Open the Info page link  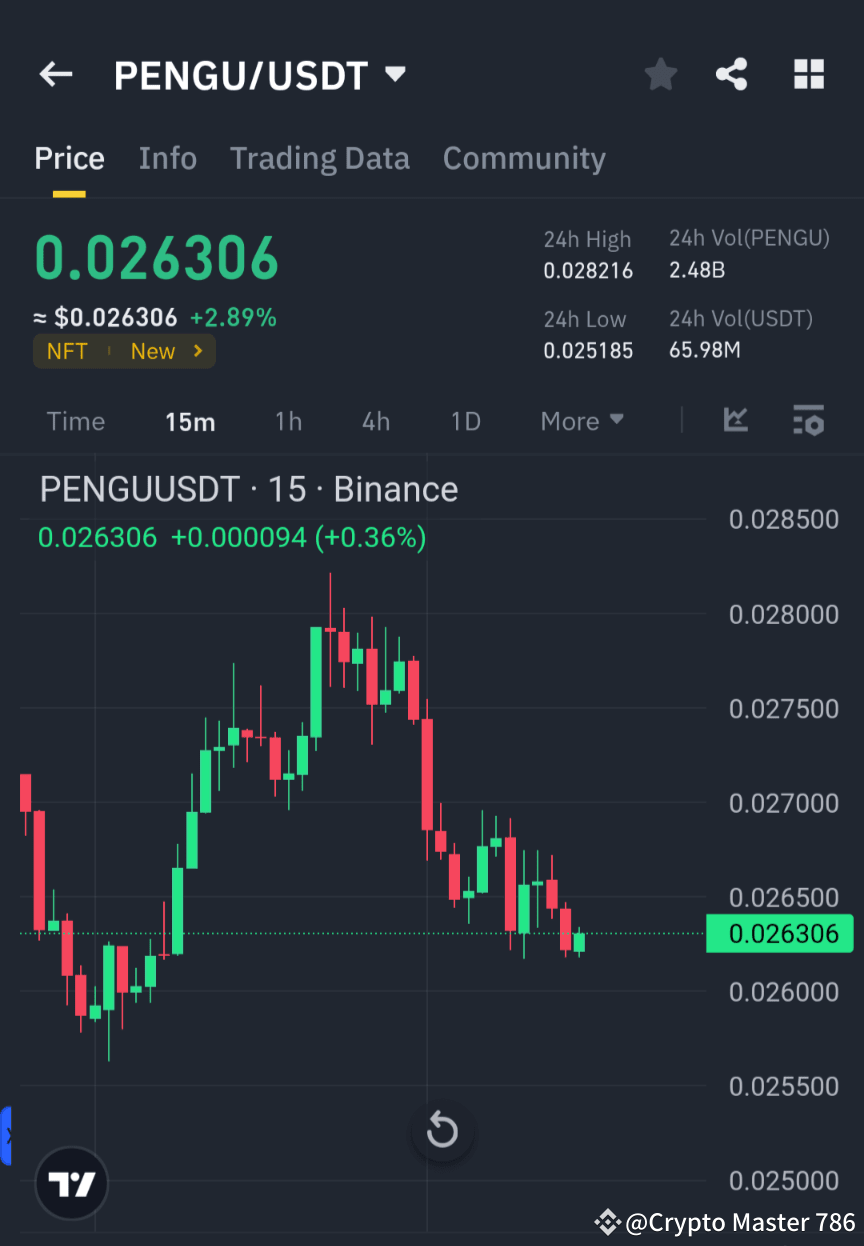pos(168,158)
